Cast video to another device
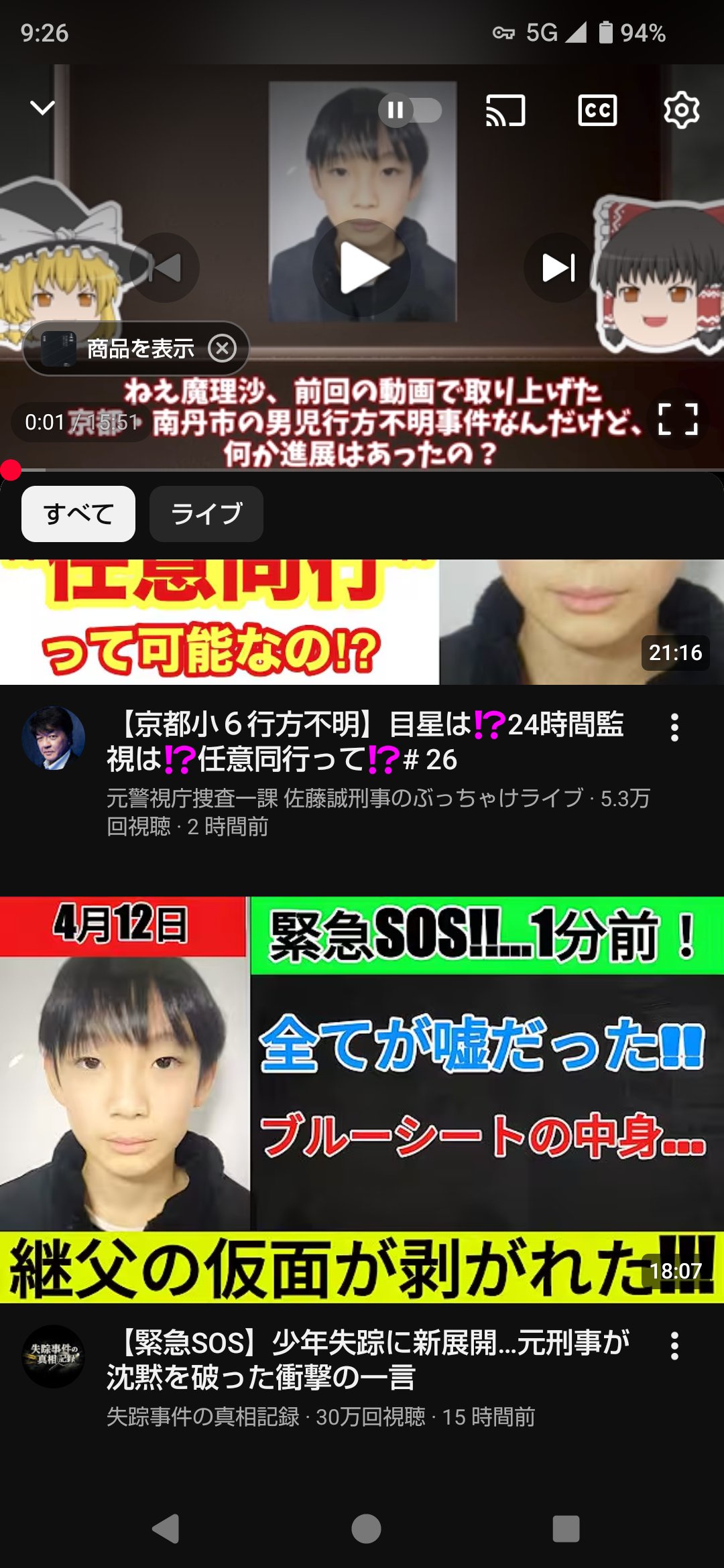This screenshot has width=724, height=1568. pos(505,110)
